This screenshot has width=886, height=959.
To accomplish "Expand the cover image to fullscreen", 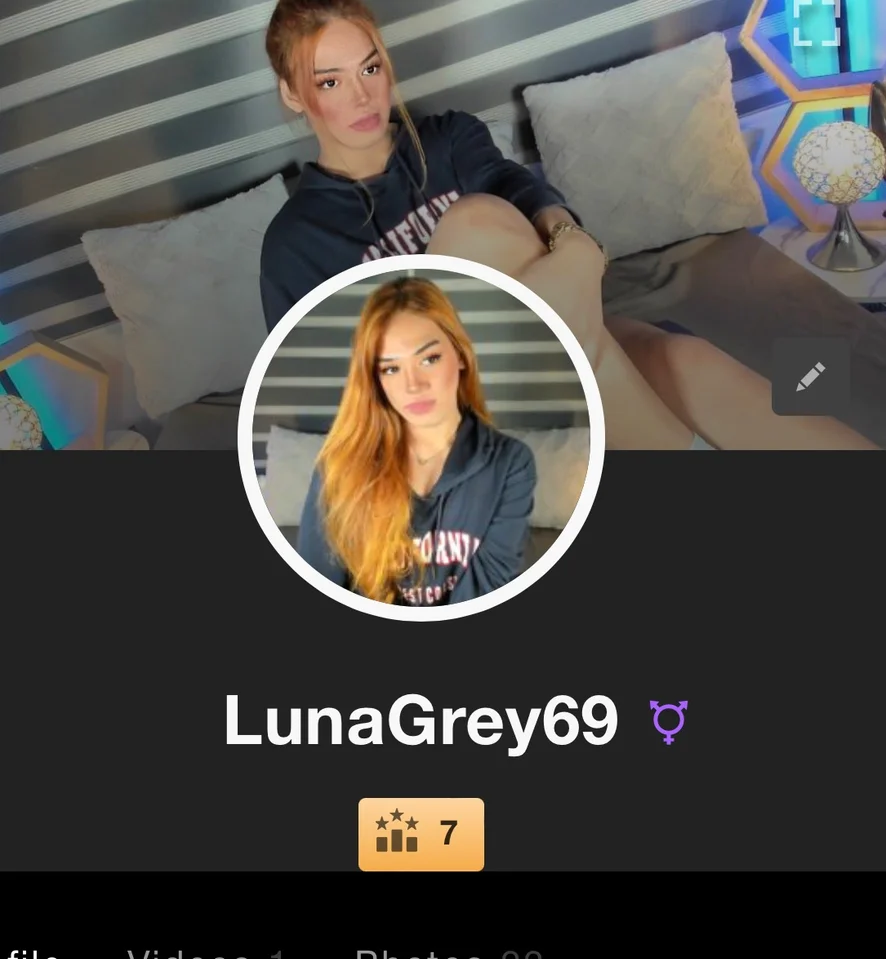I will [815, 22].
